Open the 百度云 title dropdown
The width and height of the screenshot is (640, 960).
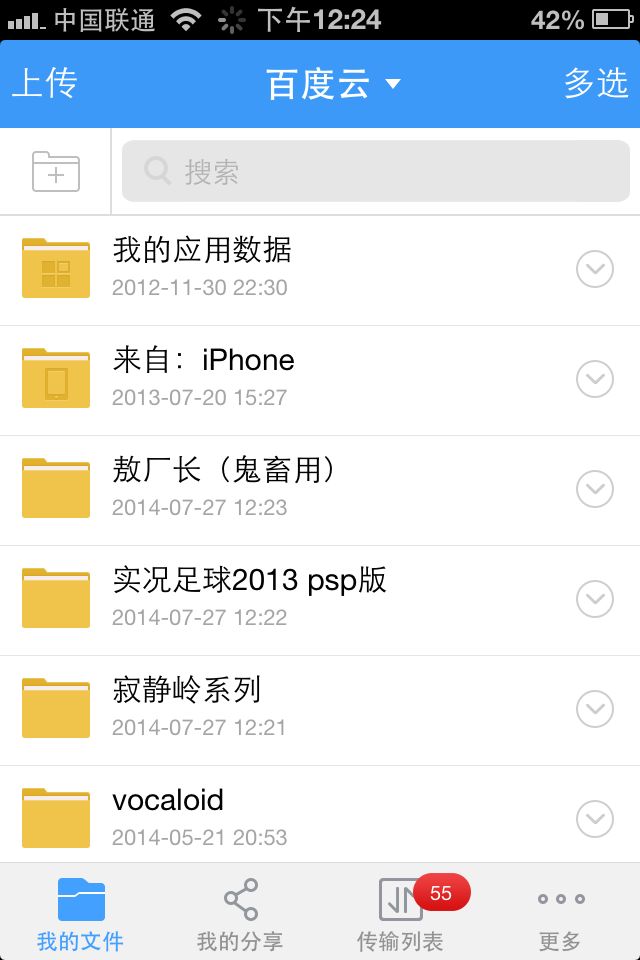[332, 84]
